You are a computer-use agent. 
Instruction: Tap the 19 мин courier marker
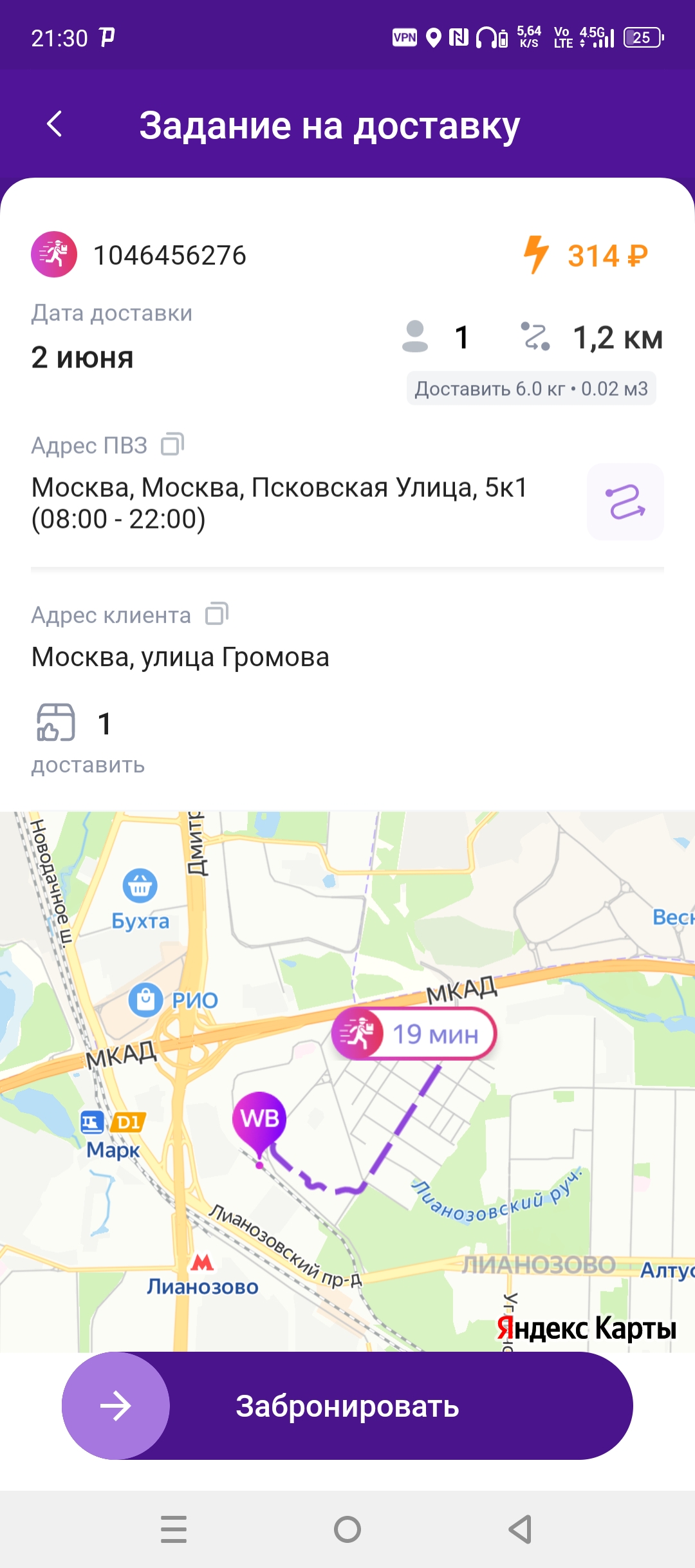pyautogui.click(x=414, y=1034)
